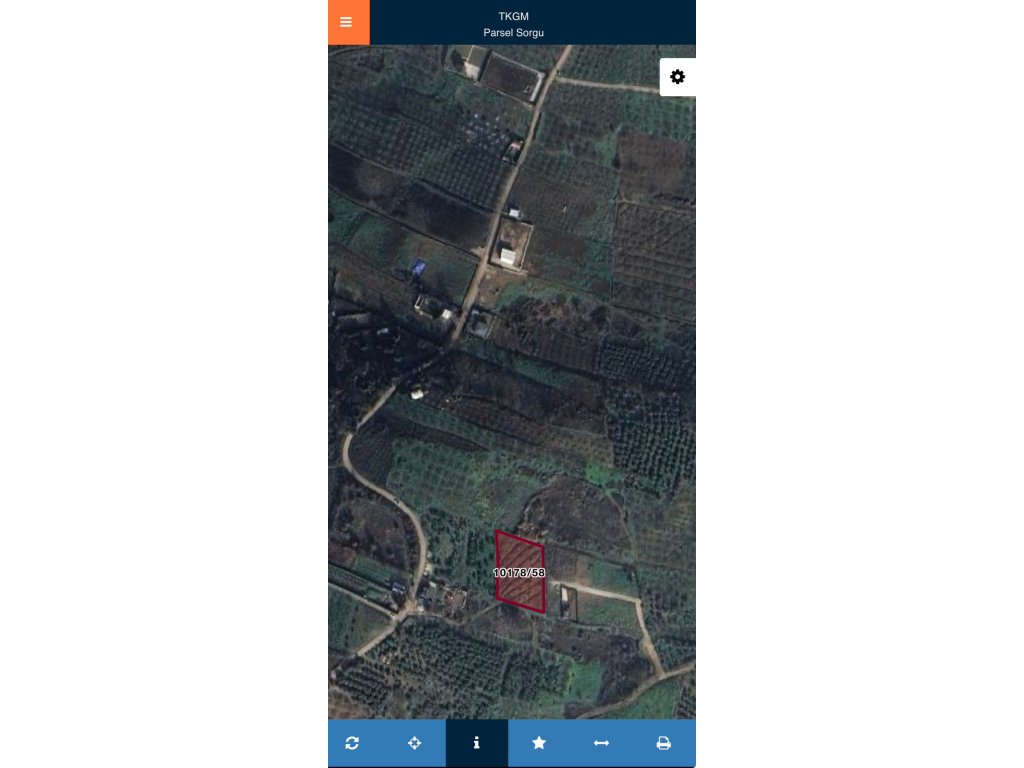
Task: Select the distance measure arrows tool
Action: 601,743
